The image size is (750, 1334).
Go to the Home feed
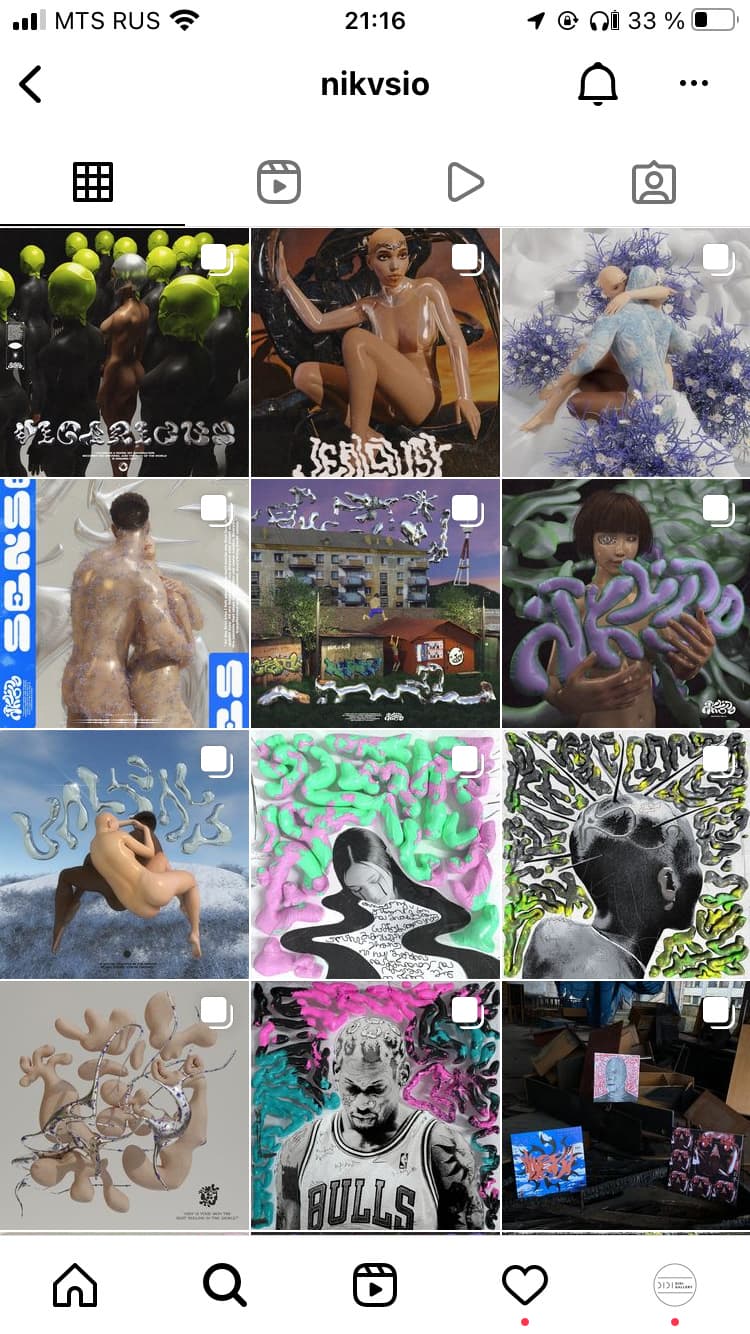[75, 1285]
